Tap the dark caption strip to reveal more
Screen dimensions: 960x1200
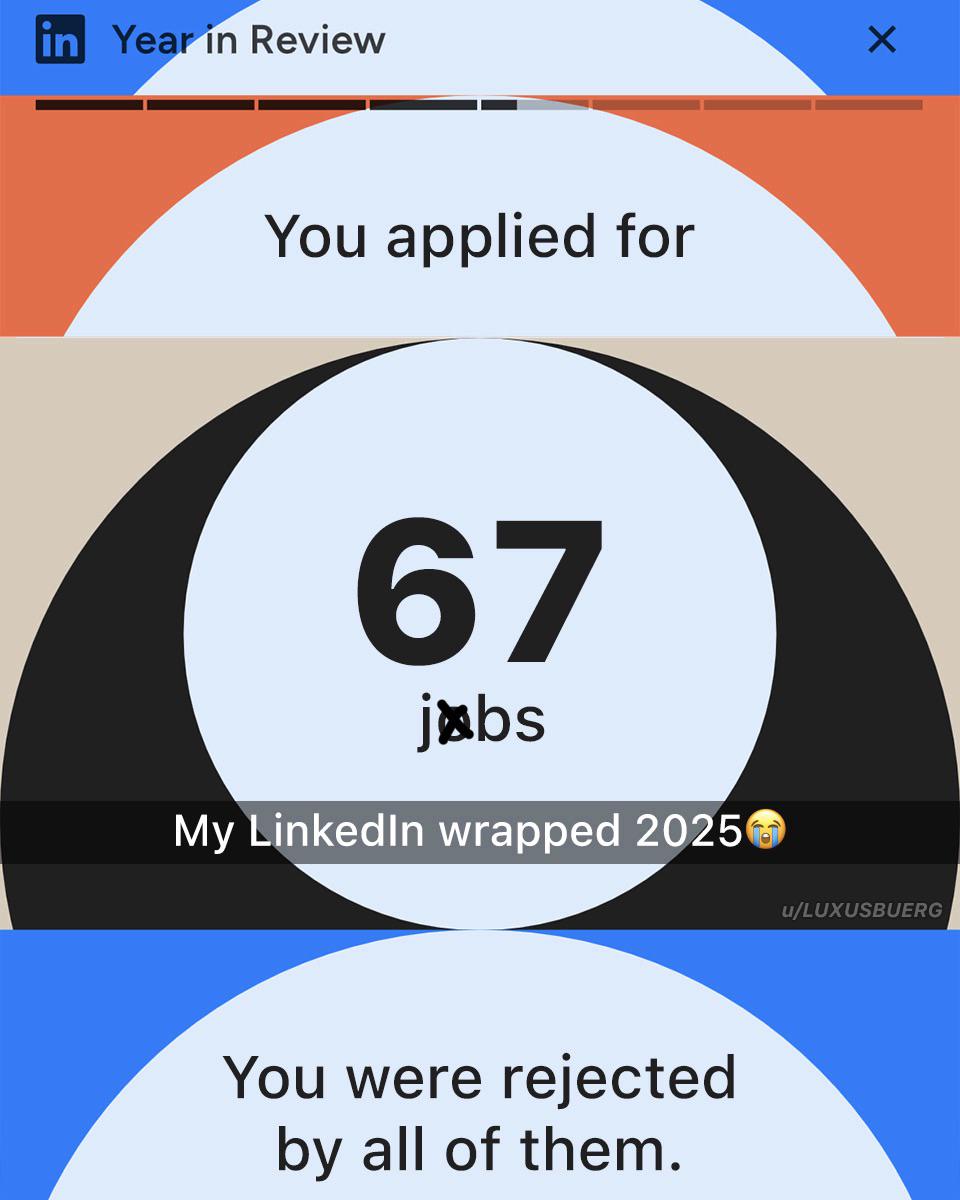point(480,829)
